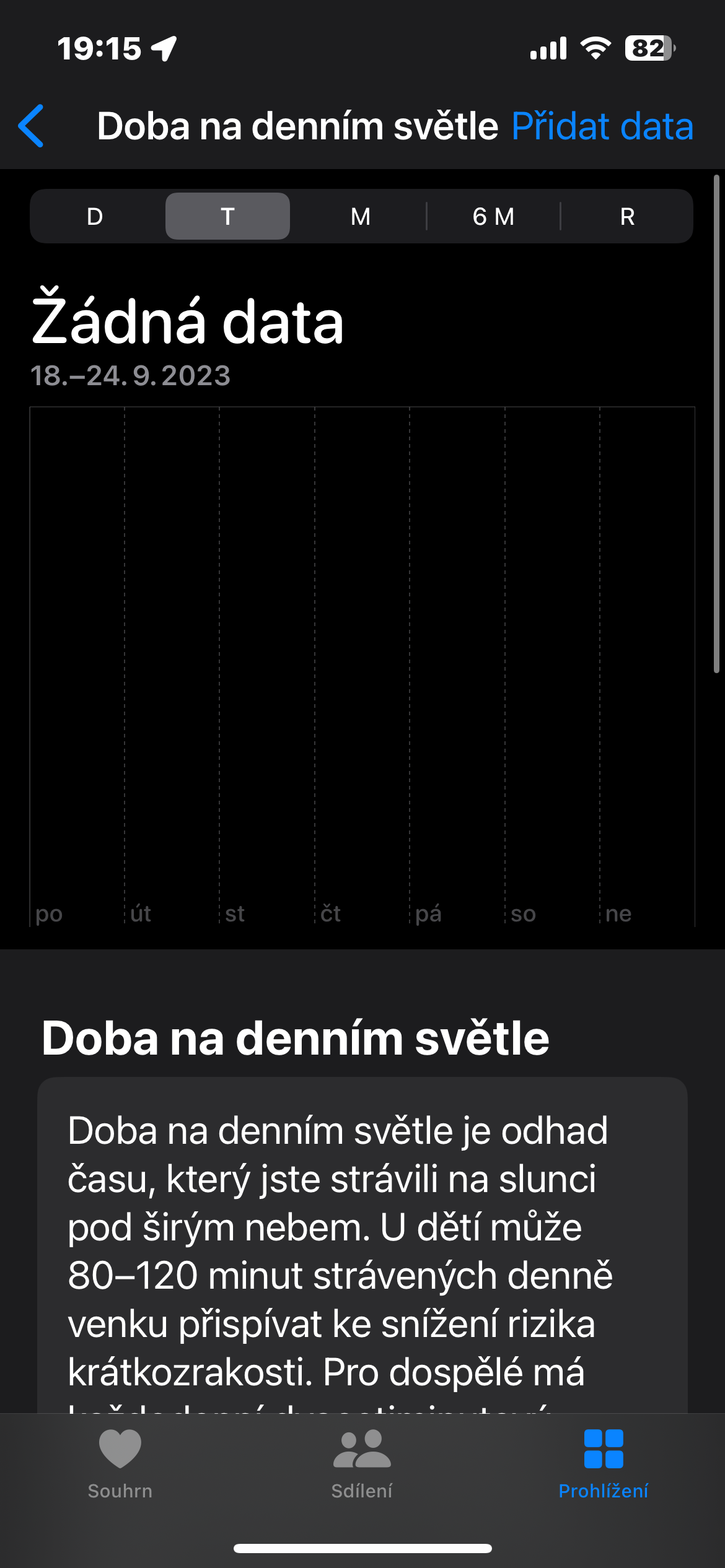This screenshot has width=725, height=1568.
Task: Switch to the D day view
Action: pyautogui.click(x=95, y=217)
